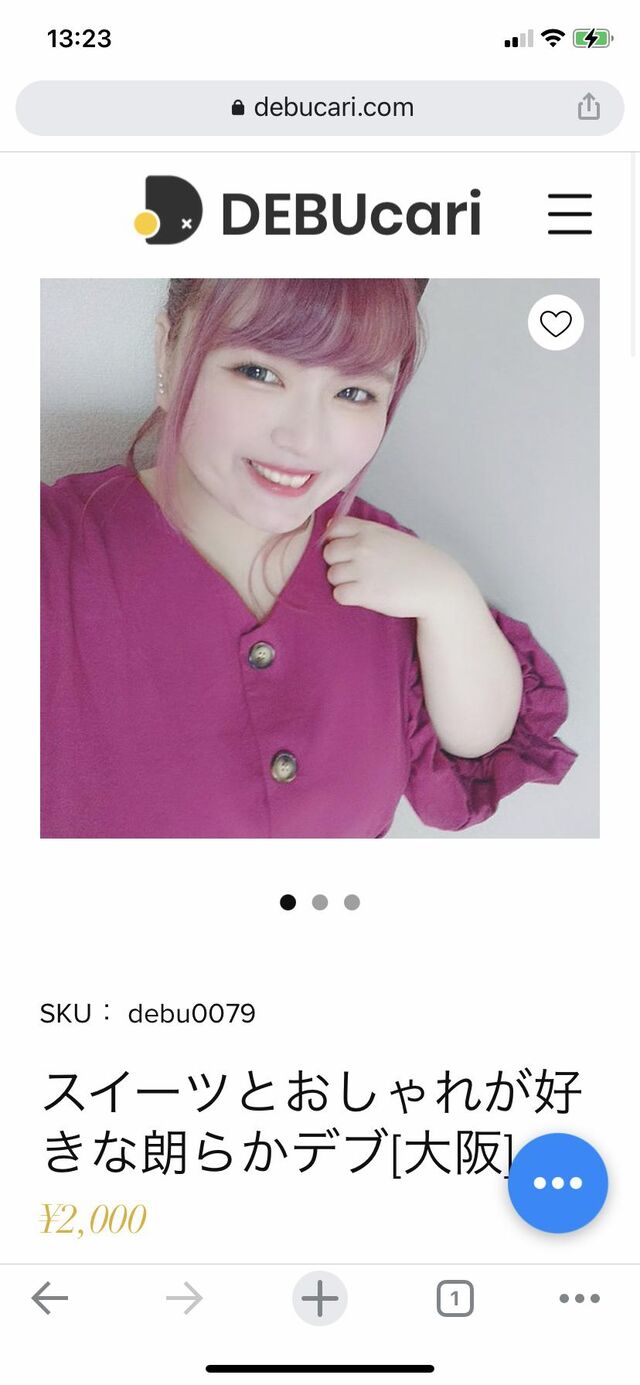Go back to the previous page
This screenshot has width=640, height=1385.
(x=50, y=1299)
